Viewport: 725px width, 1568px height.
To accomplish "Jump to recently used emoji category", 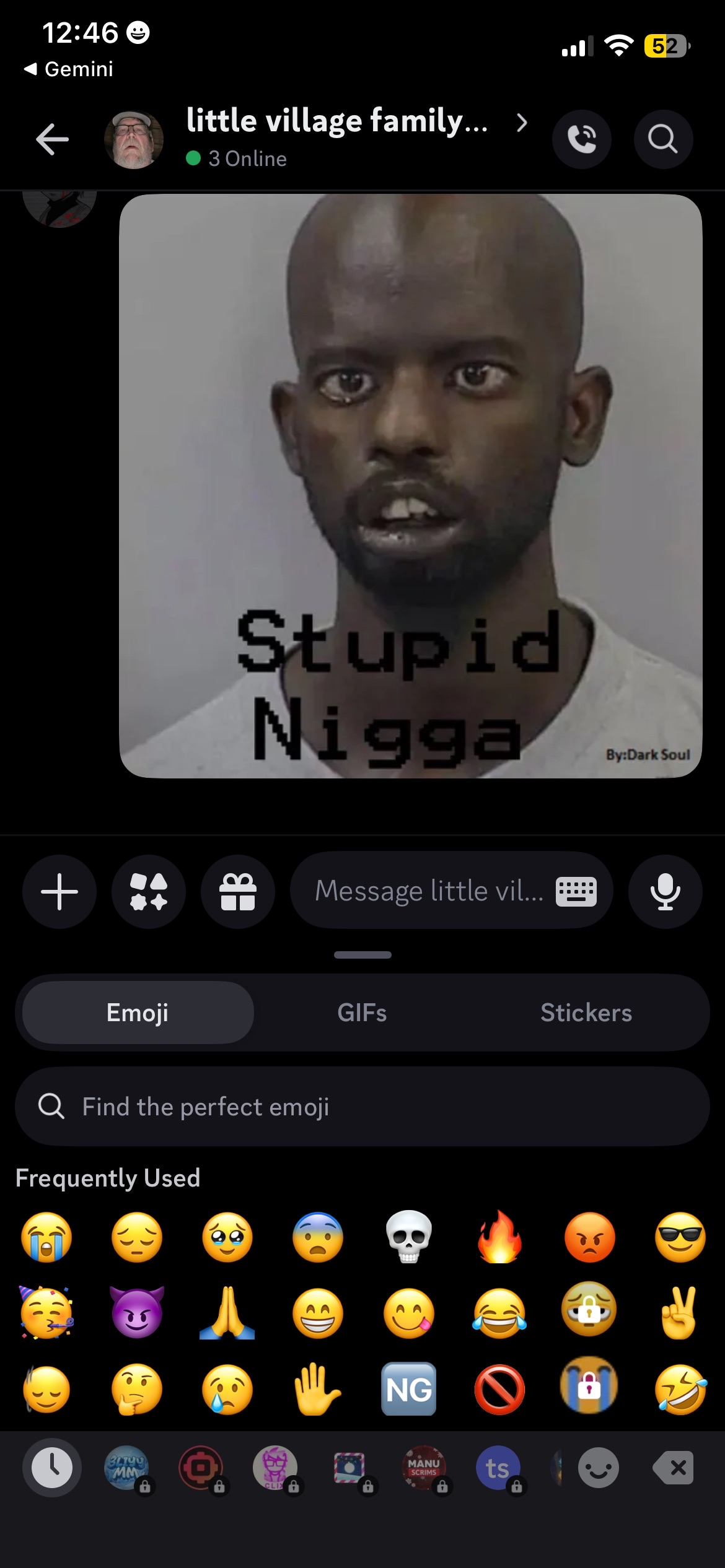I will coord(52,1467).
